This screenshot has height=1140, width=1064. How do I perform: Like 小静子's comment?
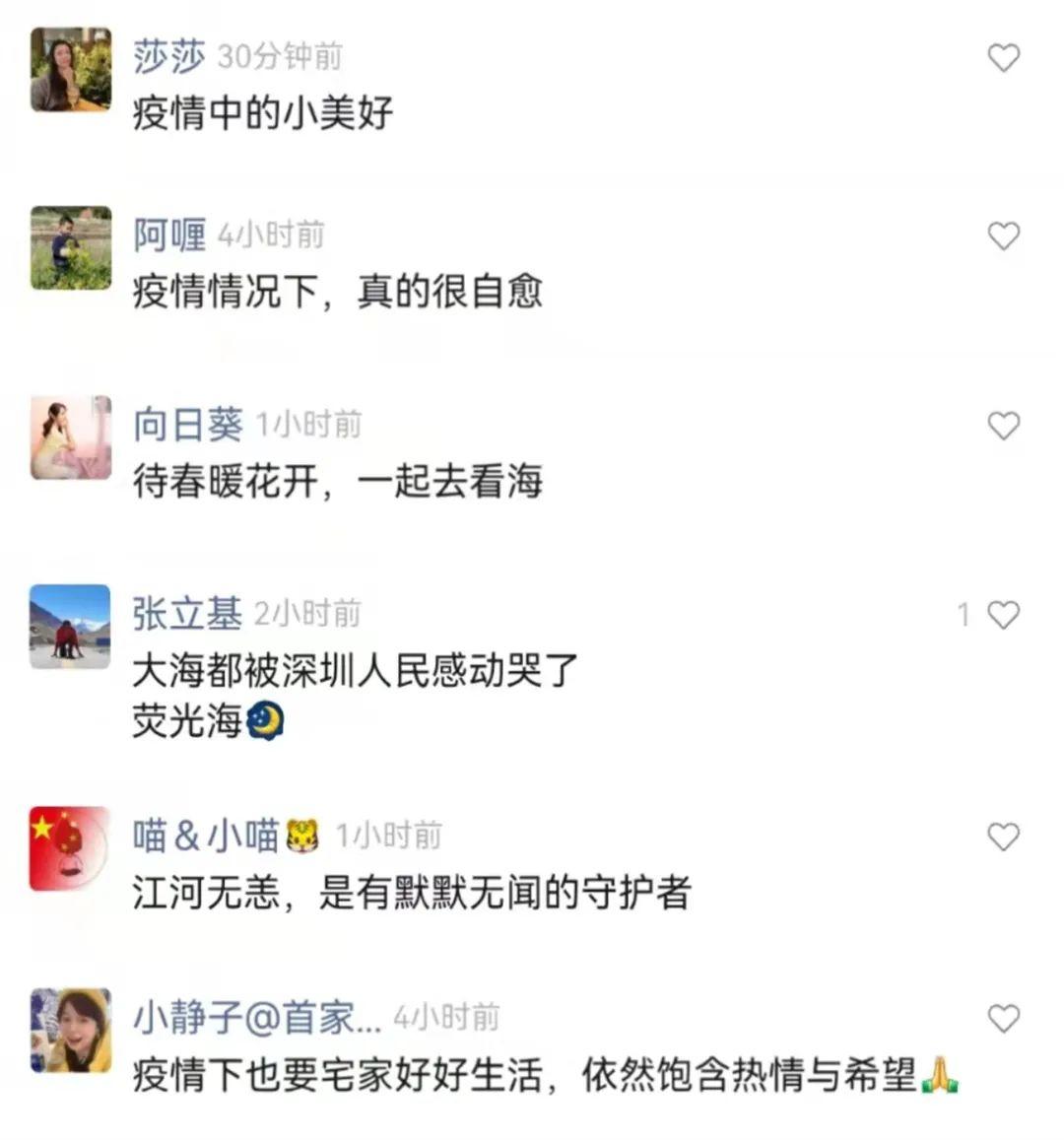tap(1003, 1019)
